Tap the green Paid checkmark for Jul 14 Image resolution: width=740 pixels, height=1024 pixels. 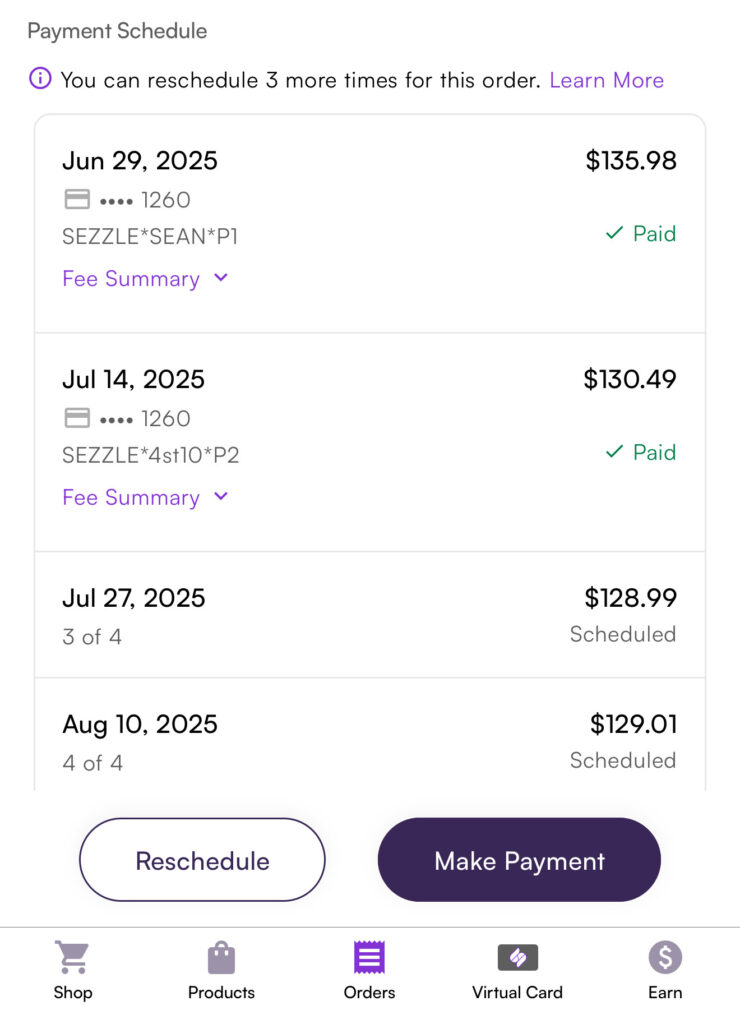(614, 452)
